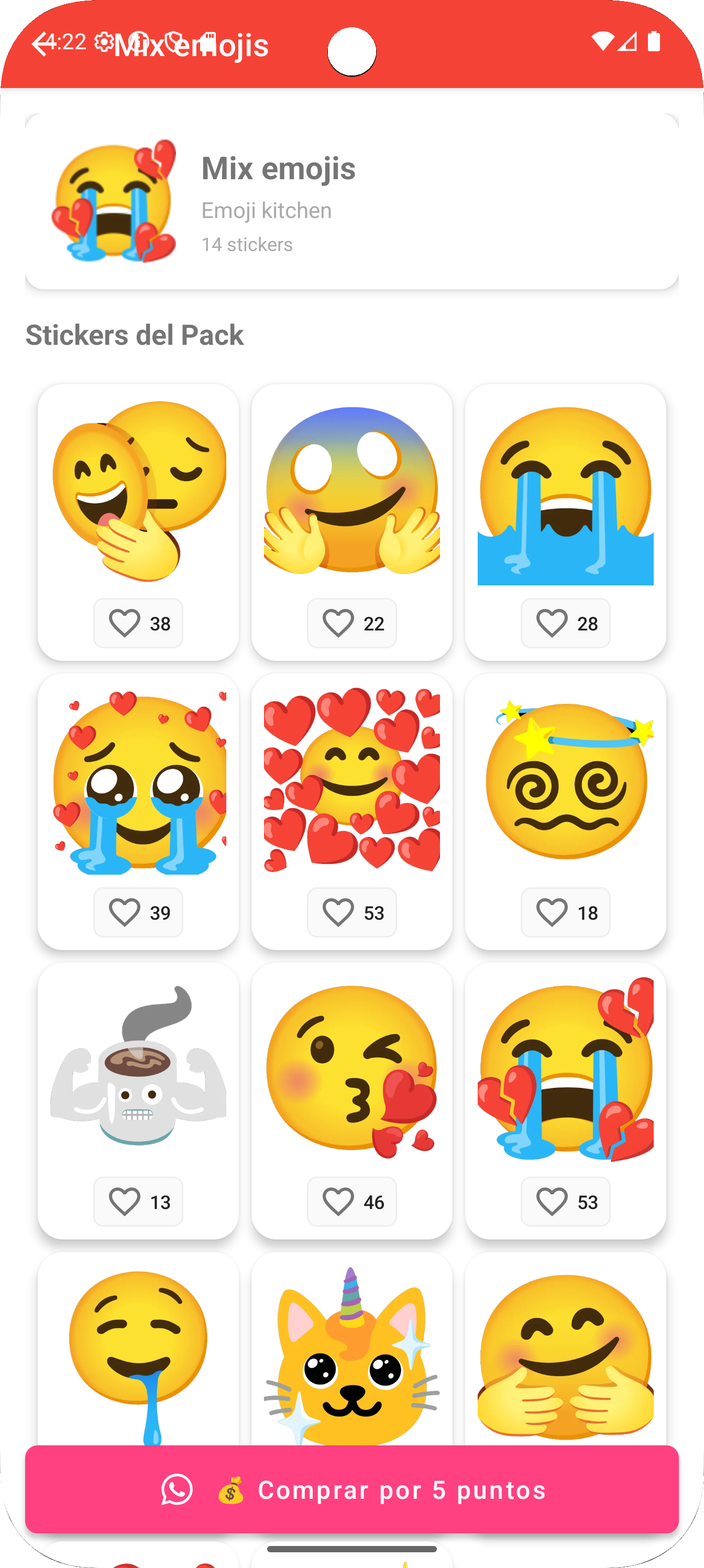This screenshot has height=1568, width=704.
Task: Open the Mix emojis pack header card
Action: [x=351, y=201]
